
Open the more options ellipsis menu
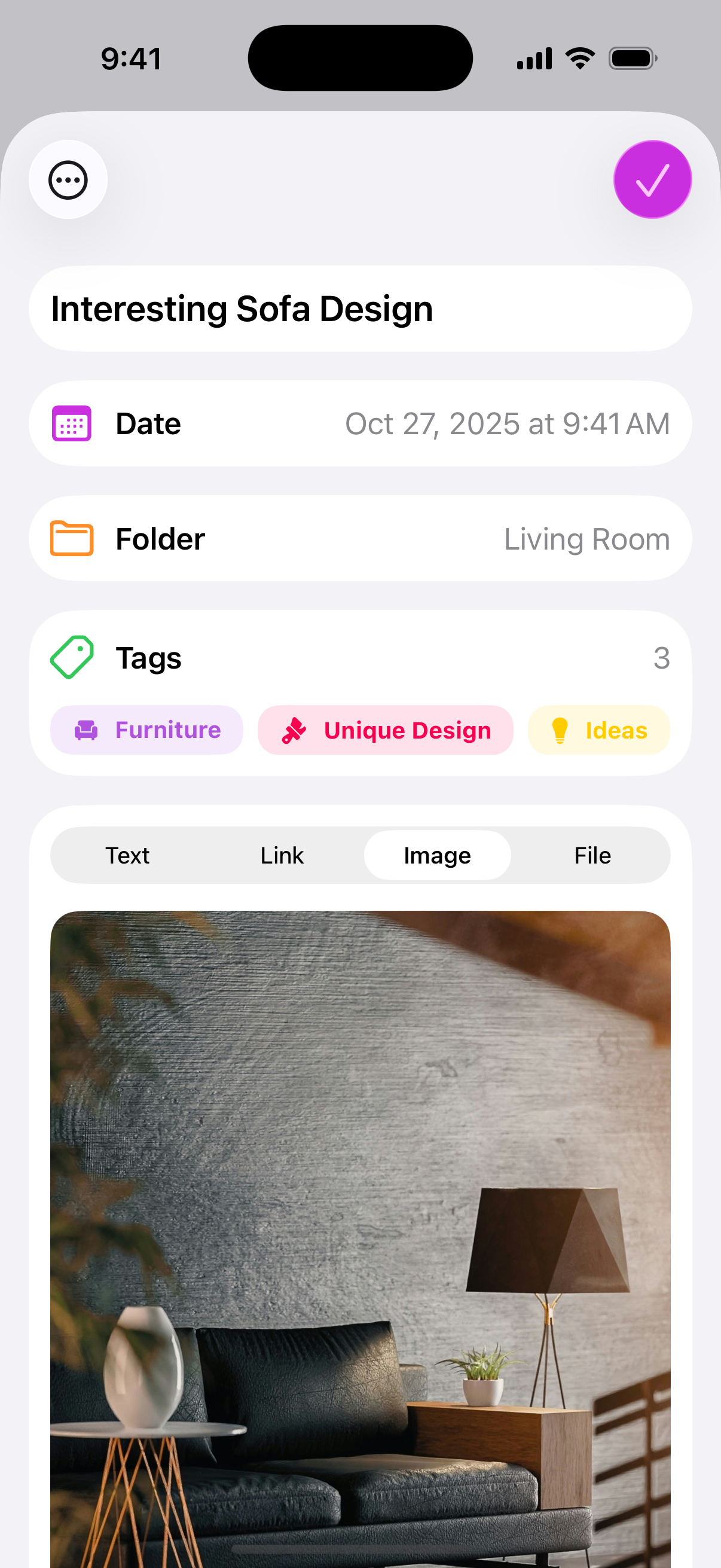[x=68, y=179]
